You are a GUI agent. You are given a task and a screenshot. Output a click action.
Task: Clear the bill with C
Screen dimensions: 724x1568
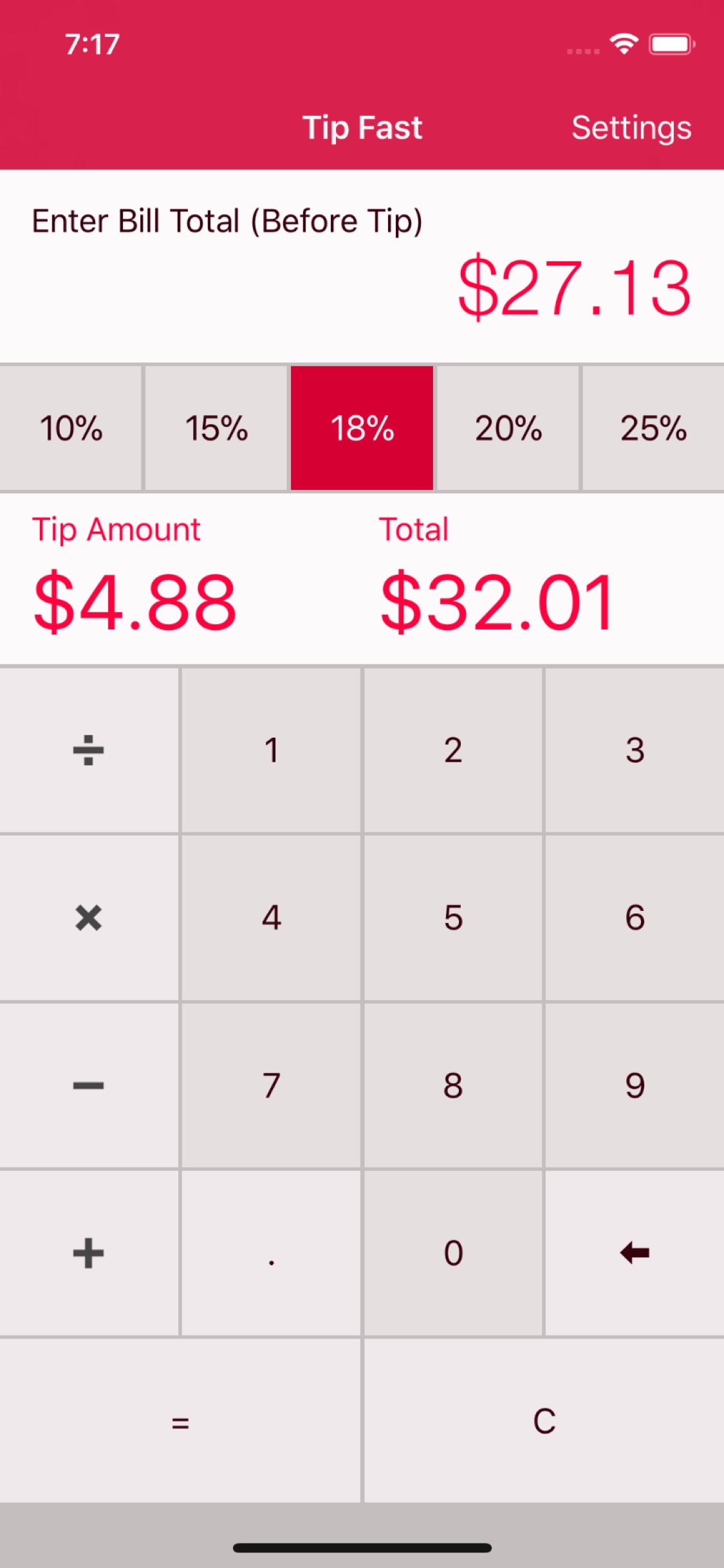coord(544,1421)
